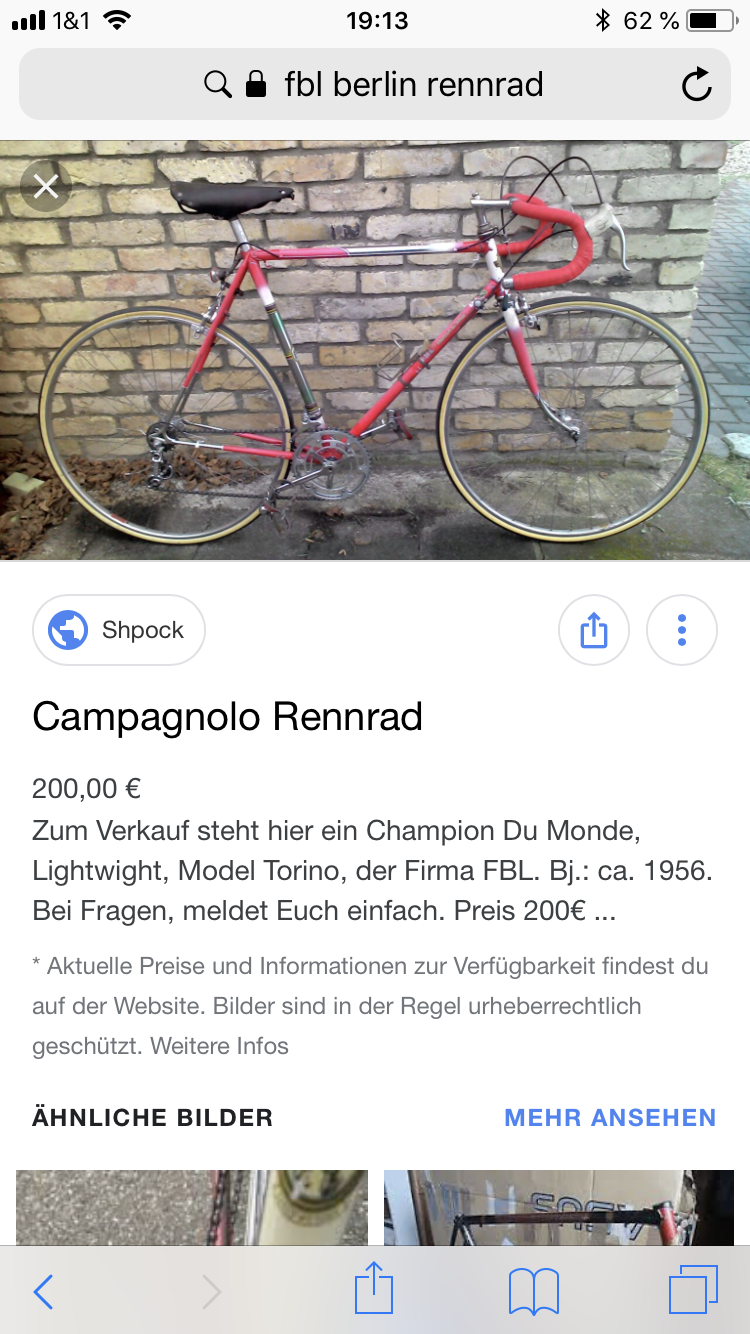Screen dimensions: 750x1334
Task: View all open Safari tabs
Action: click(x=693, y=1290)
